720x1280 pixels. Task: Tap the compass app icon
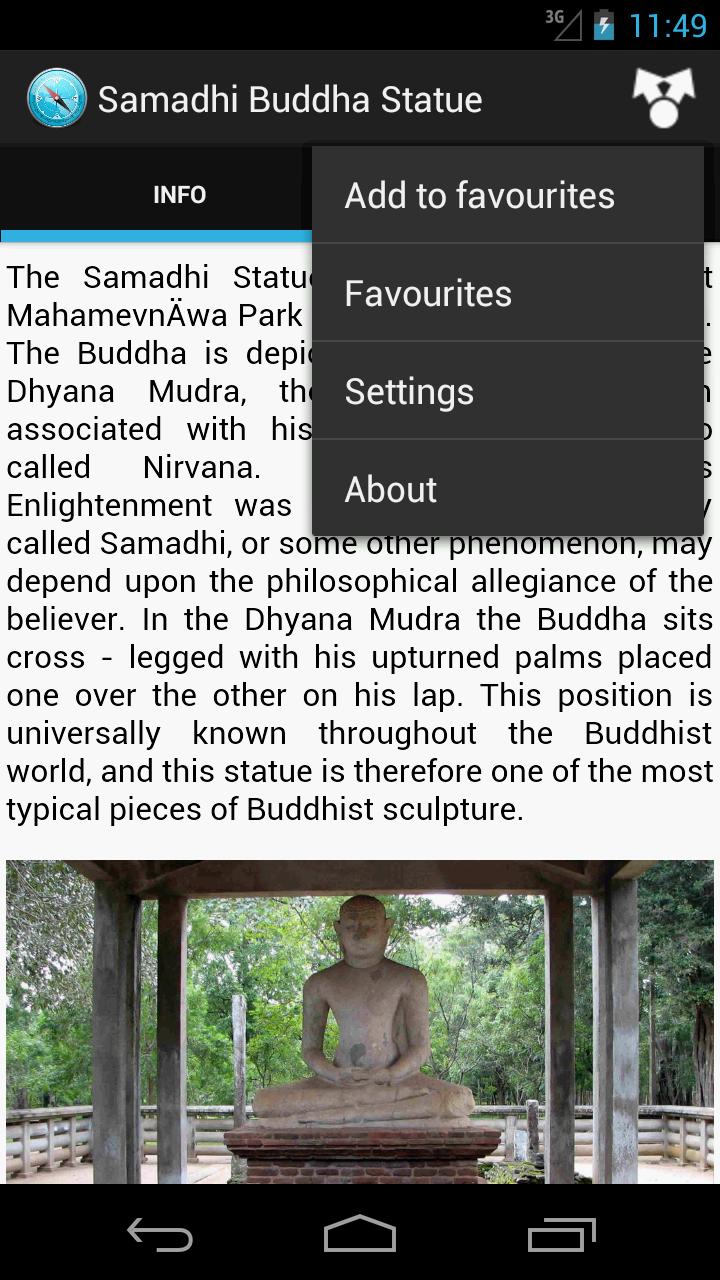pyautogui.click(x=57, y=99)
